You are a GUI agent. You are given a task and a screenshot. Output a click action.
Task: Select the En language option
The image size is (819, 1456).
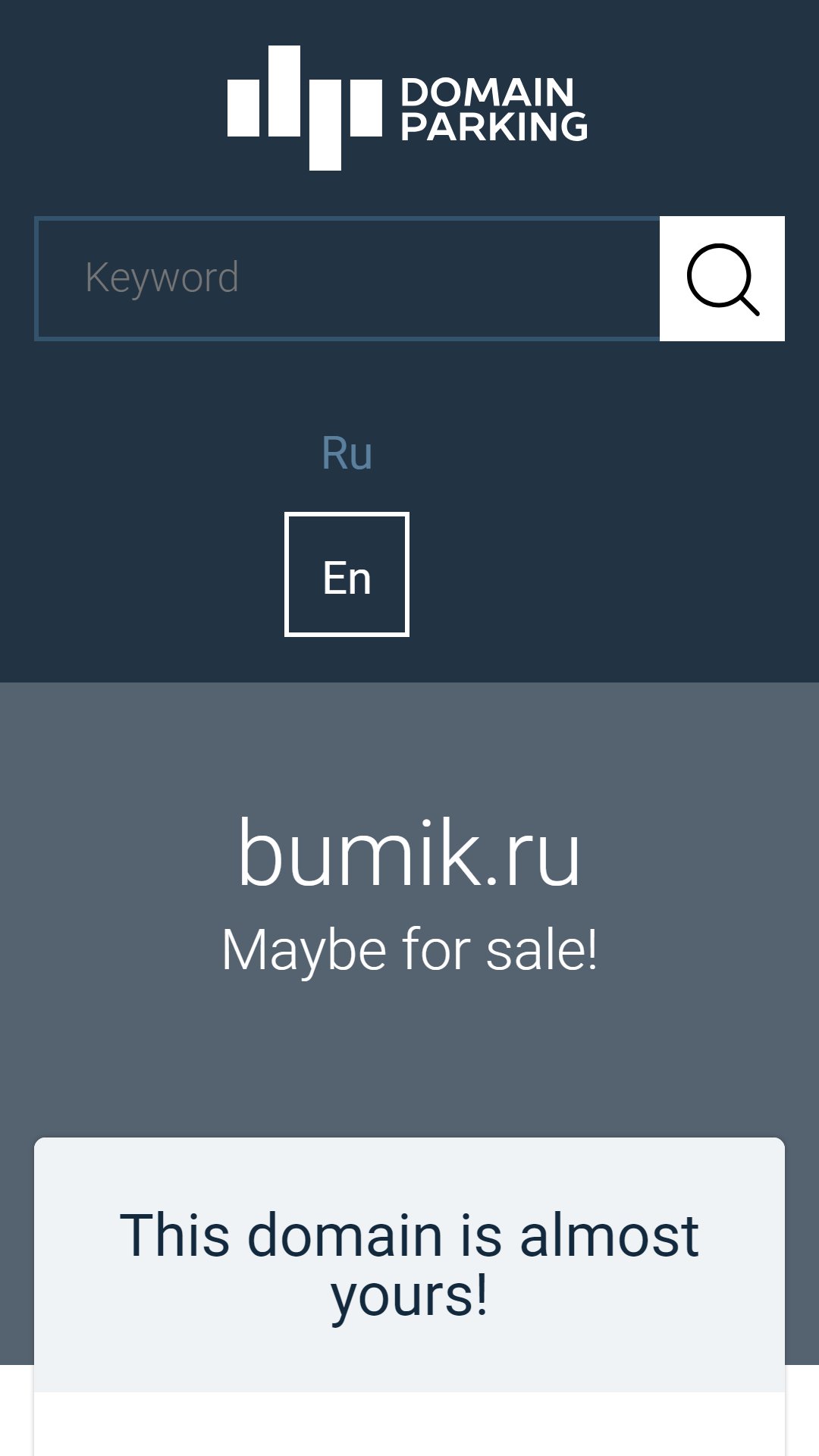point(347,574)
